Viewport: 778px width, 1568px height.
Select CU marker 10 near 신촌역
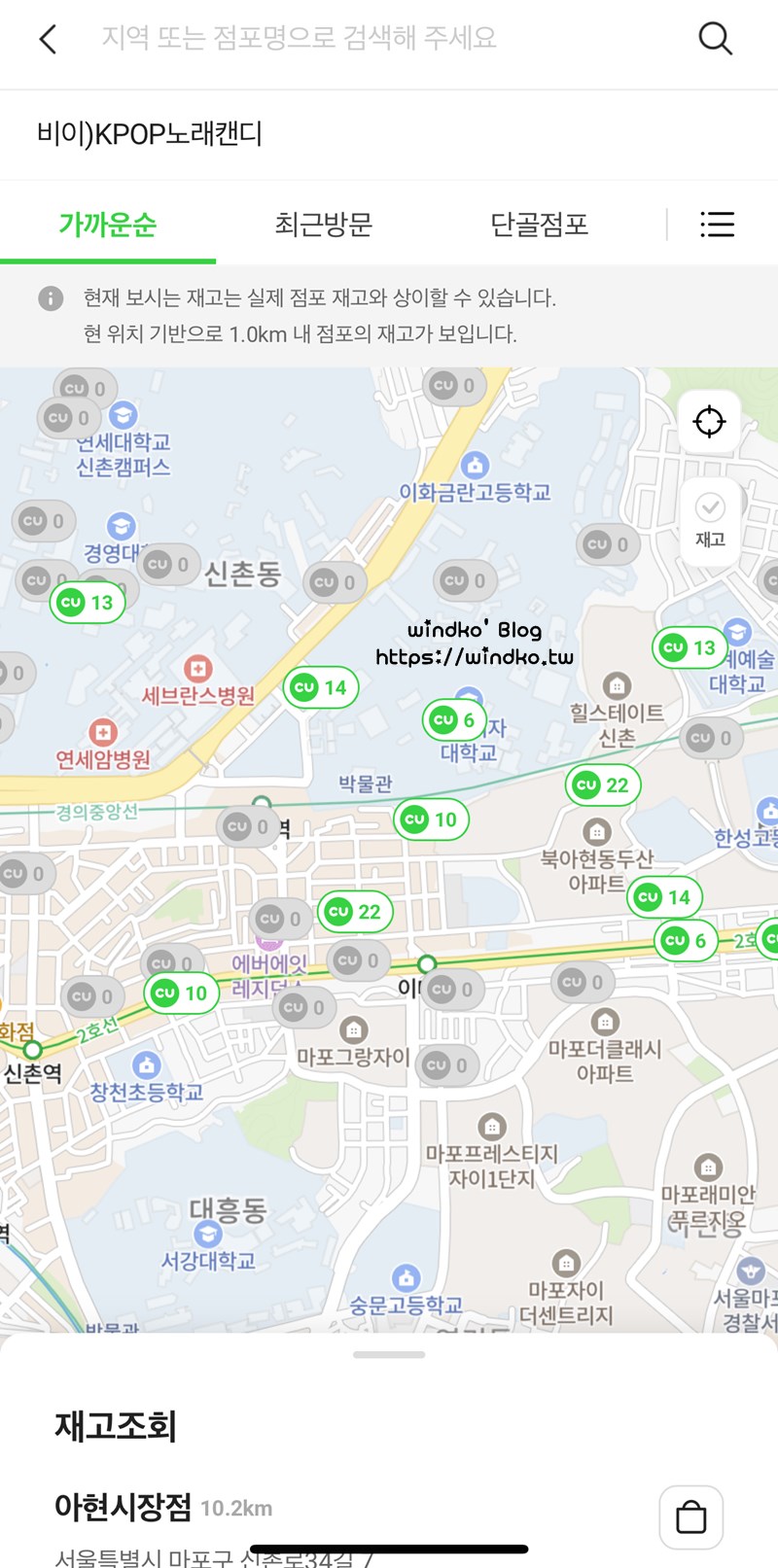181,993
